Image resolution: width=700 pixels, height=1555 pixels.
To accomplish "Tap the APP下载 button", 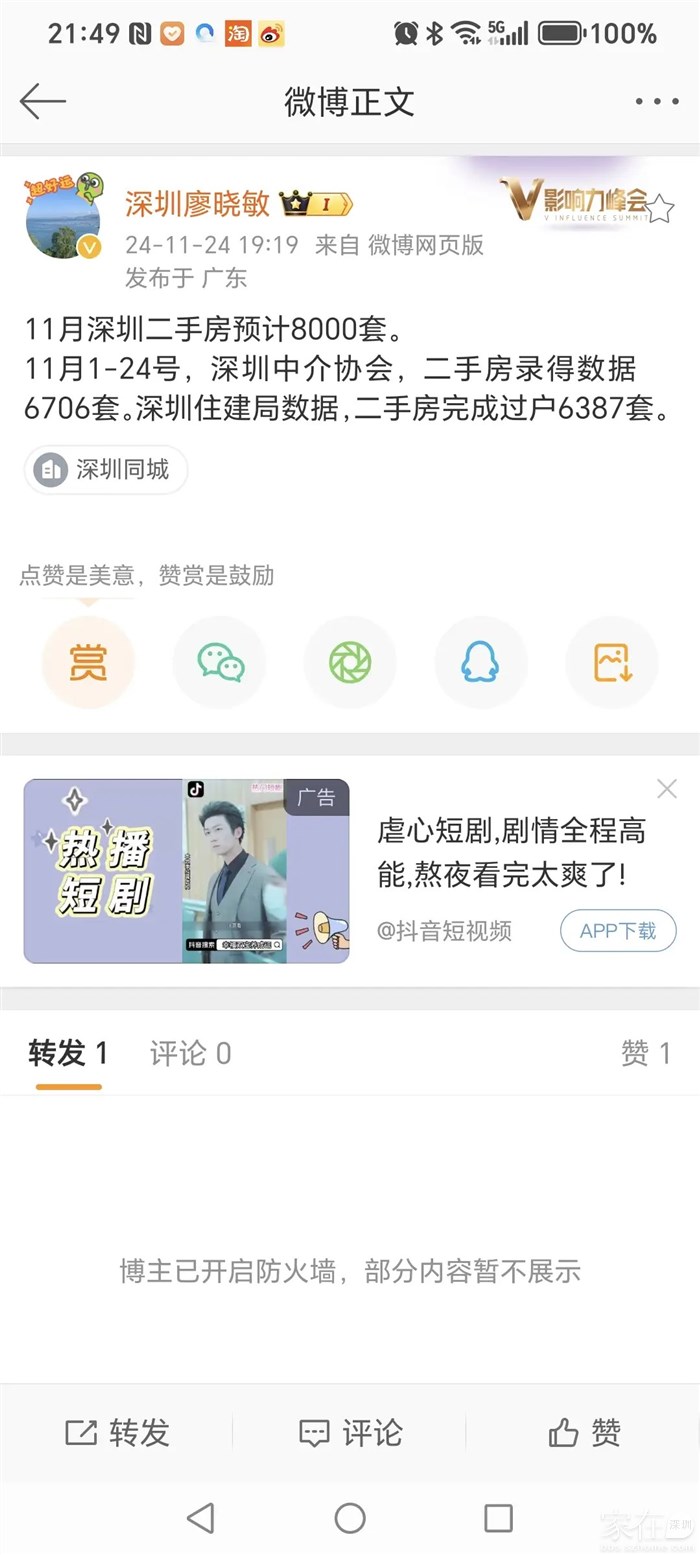I will pyautogui.click(x=618, y=931).
